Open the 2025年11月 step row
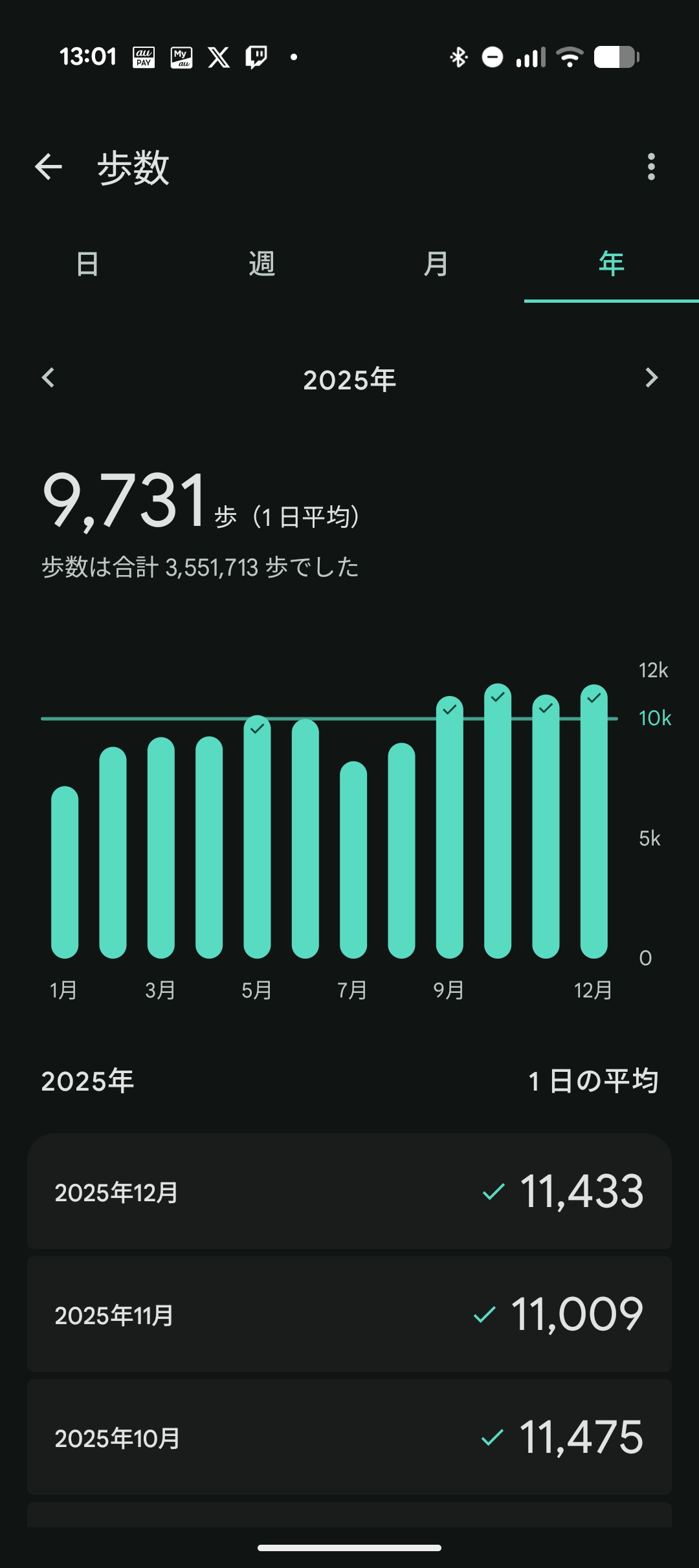The image size is (699, 1568). pyautogui.click(x=349, y=1314)
